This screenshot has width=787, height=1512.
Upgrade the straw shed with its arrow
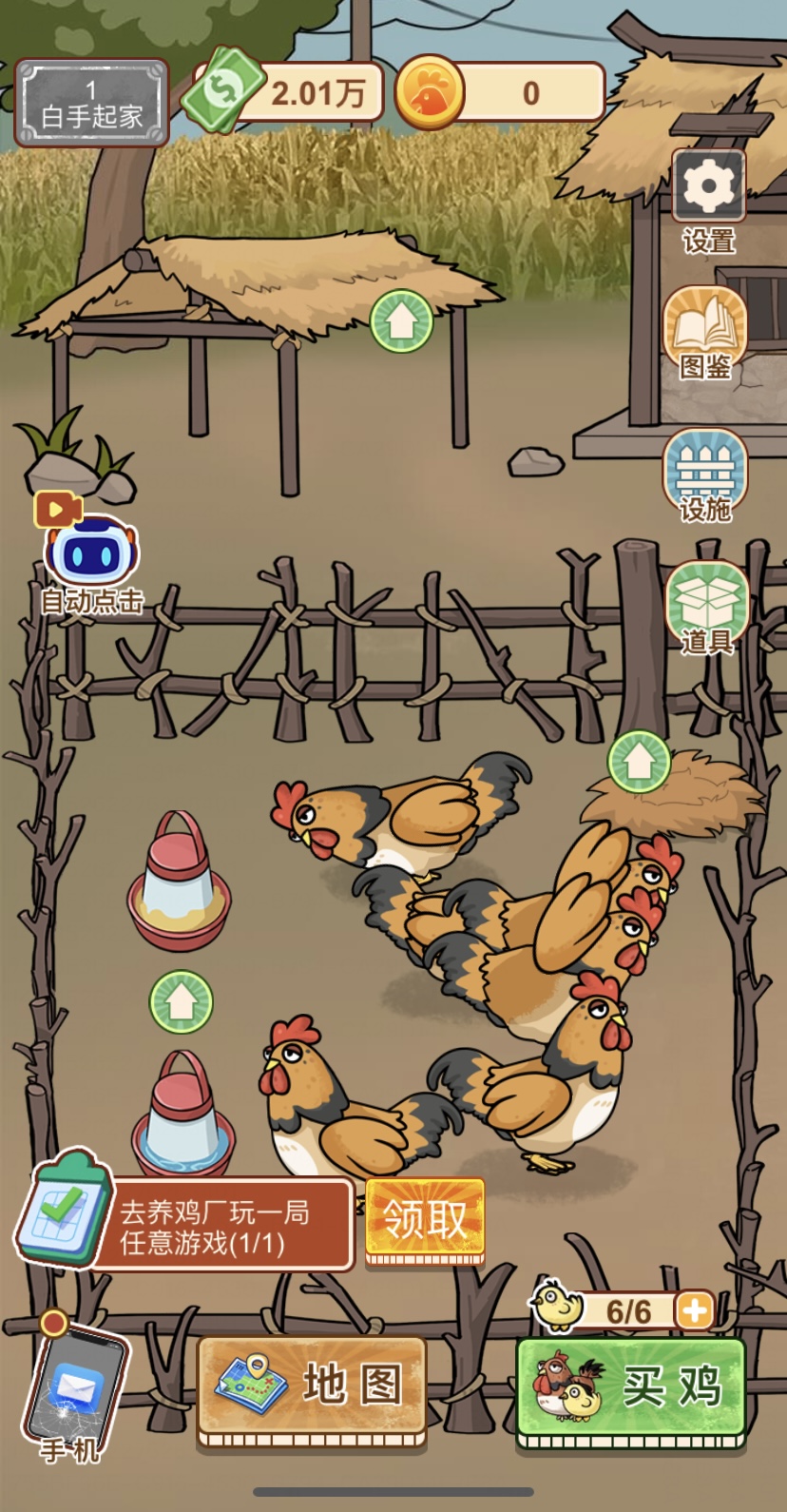[401, 321]
